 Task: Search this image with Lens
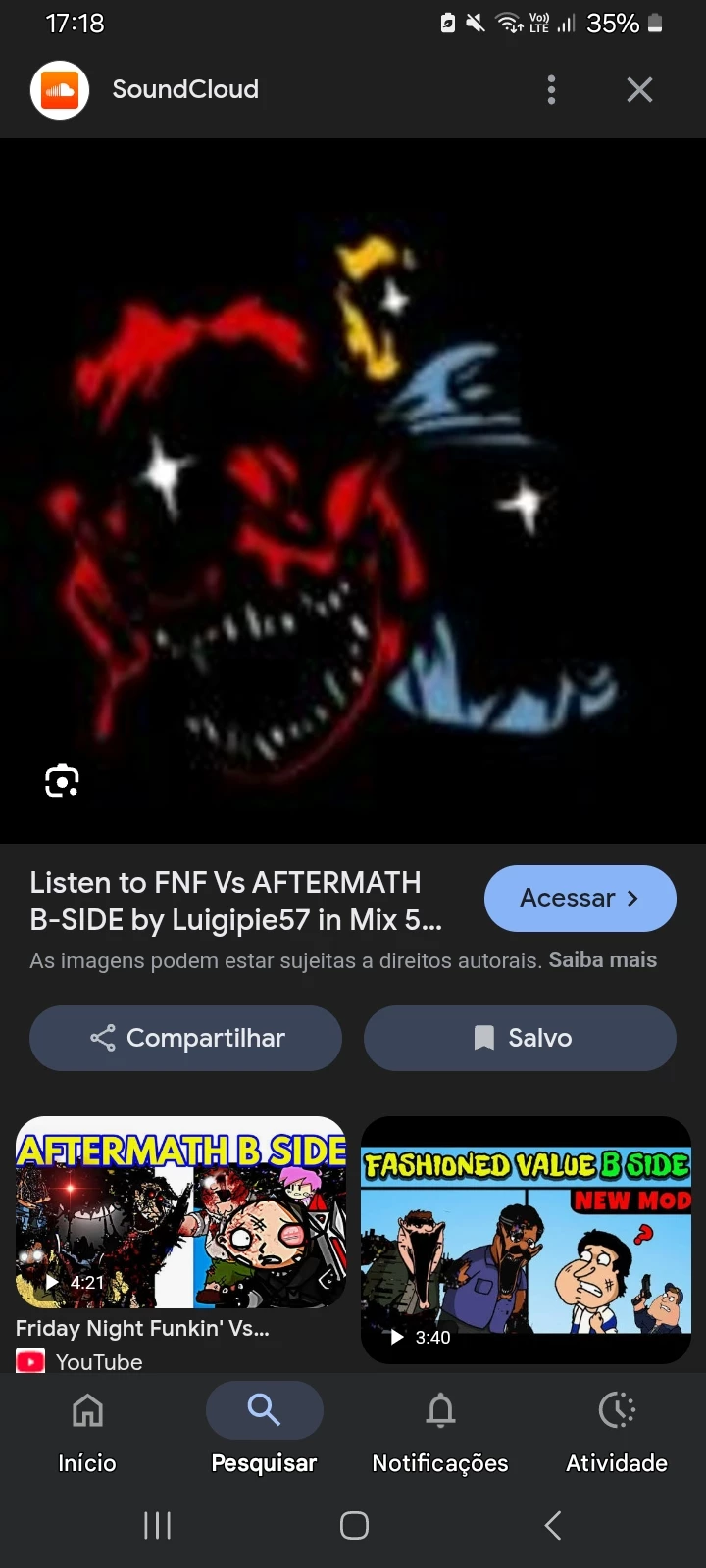(x=62, y=781)
